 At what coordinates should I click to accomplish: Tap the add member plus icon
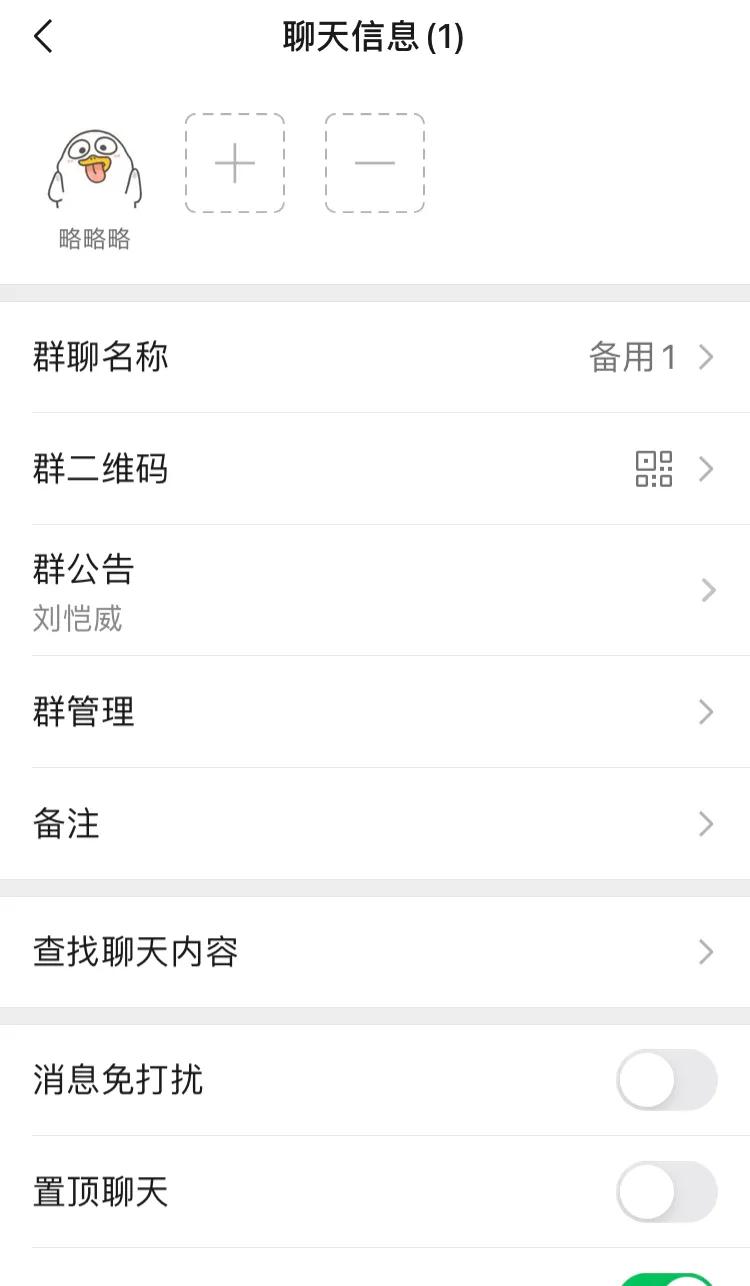tap(234, 163)
